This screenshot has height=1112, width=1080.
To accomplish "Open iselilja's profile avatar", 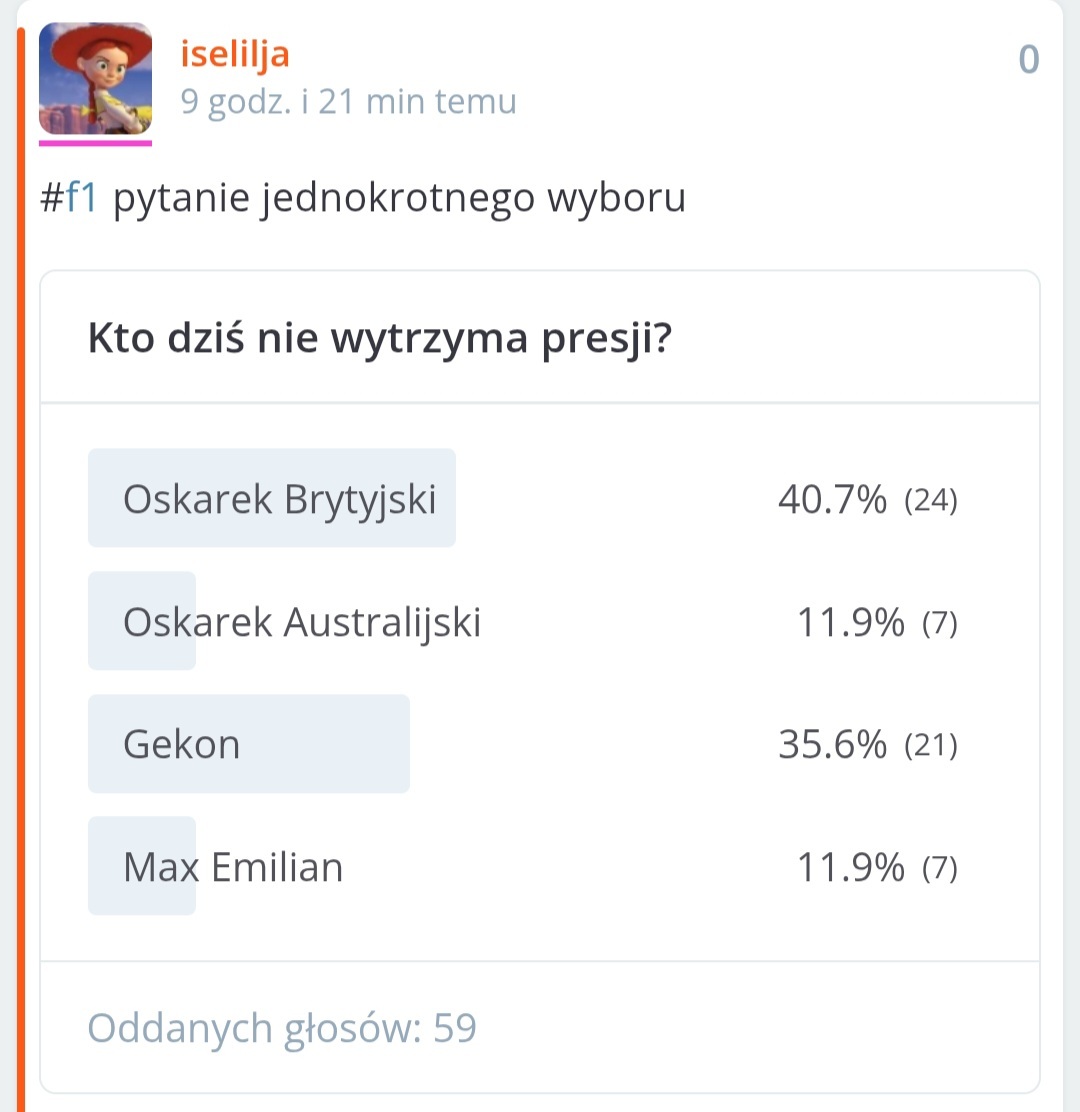I will [x=95, y=79].
